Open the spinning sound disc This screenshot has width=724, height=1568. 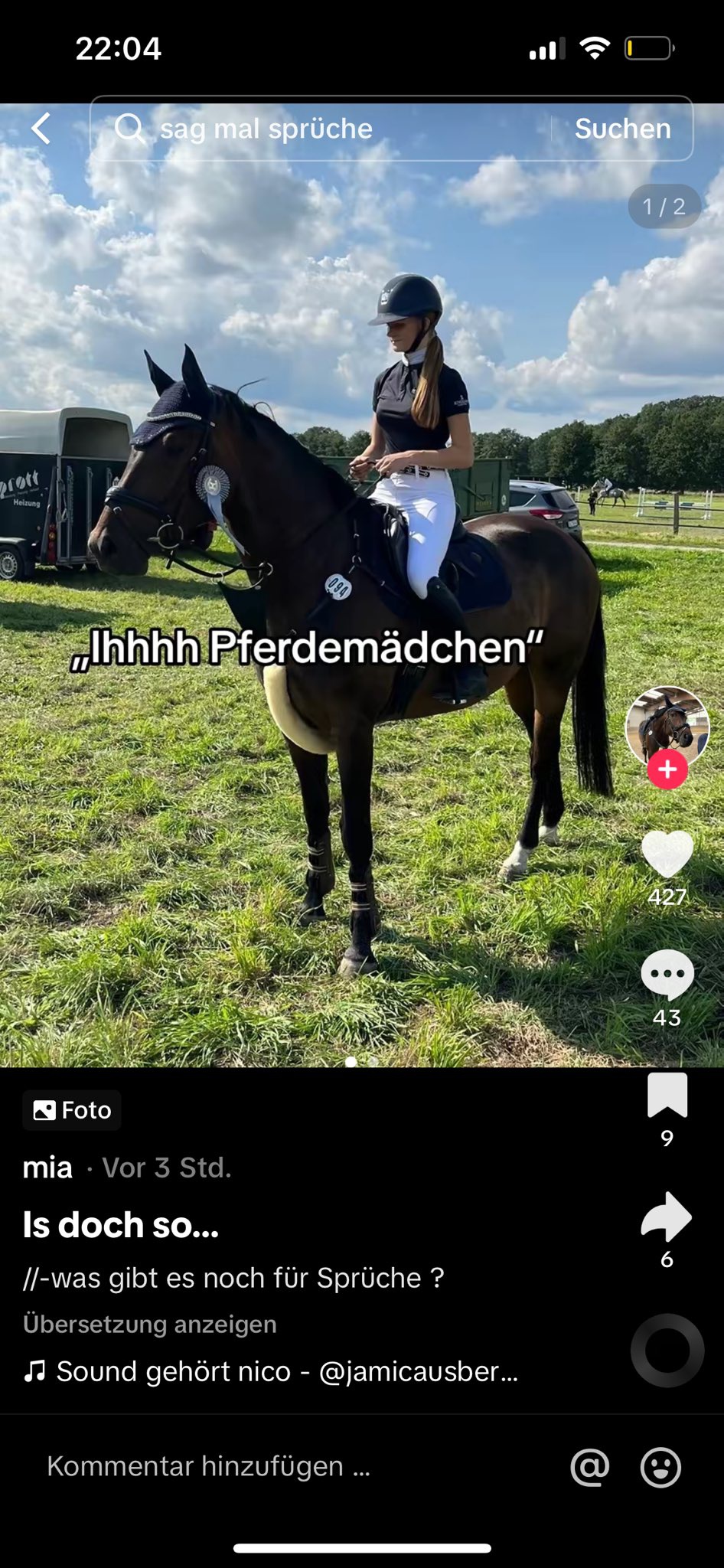667,1351
